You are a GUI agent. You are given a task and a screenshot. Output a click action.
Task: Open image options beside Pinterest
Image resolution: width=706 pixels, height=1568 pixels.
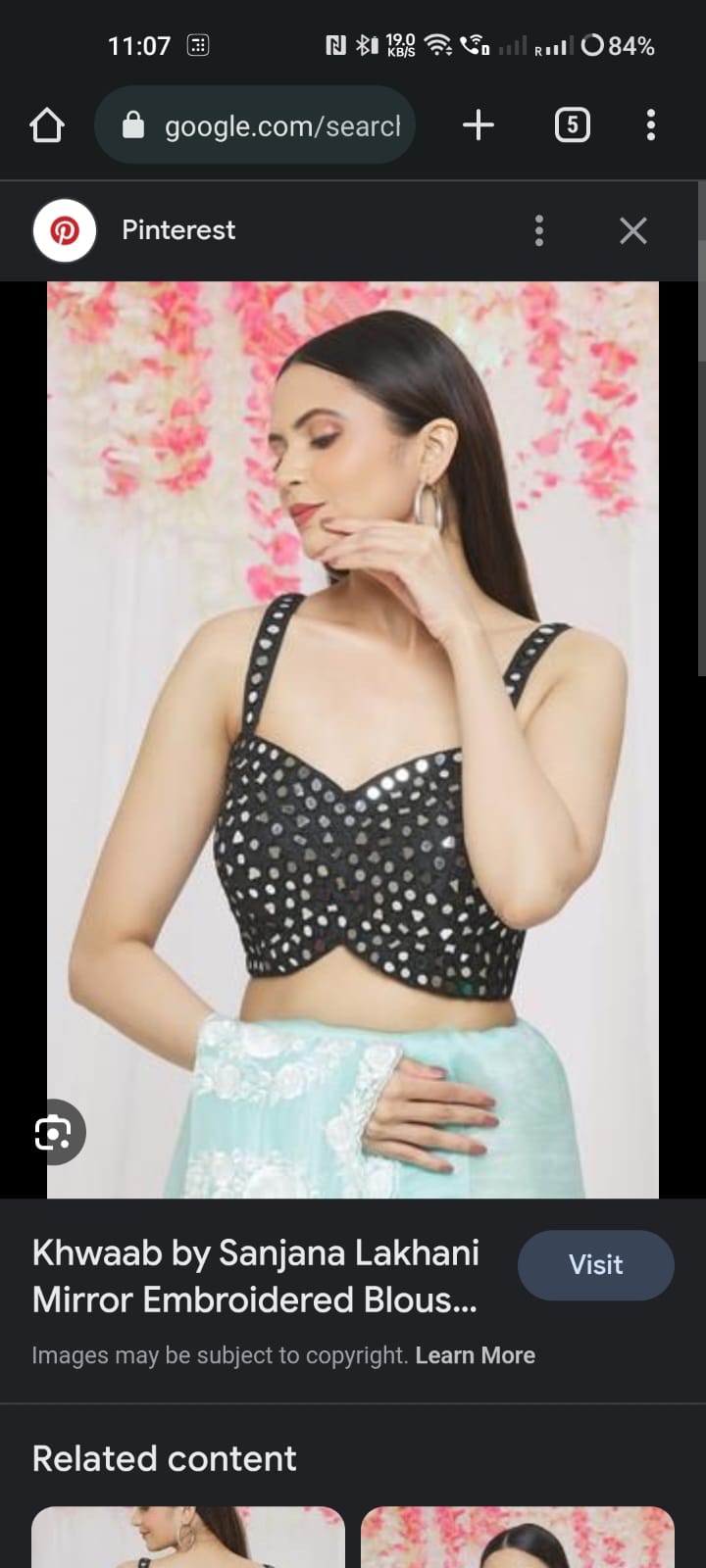pos(538,230)
